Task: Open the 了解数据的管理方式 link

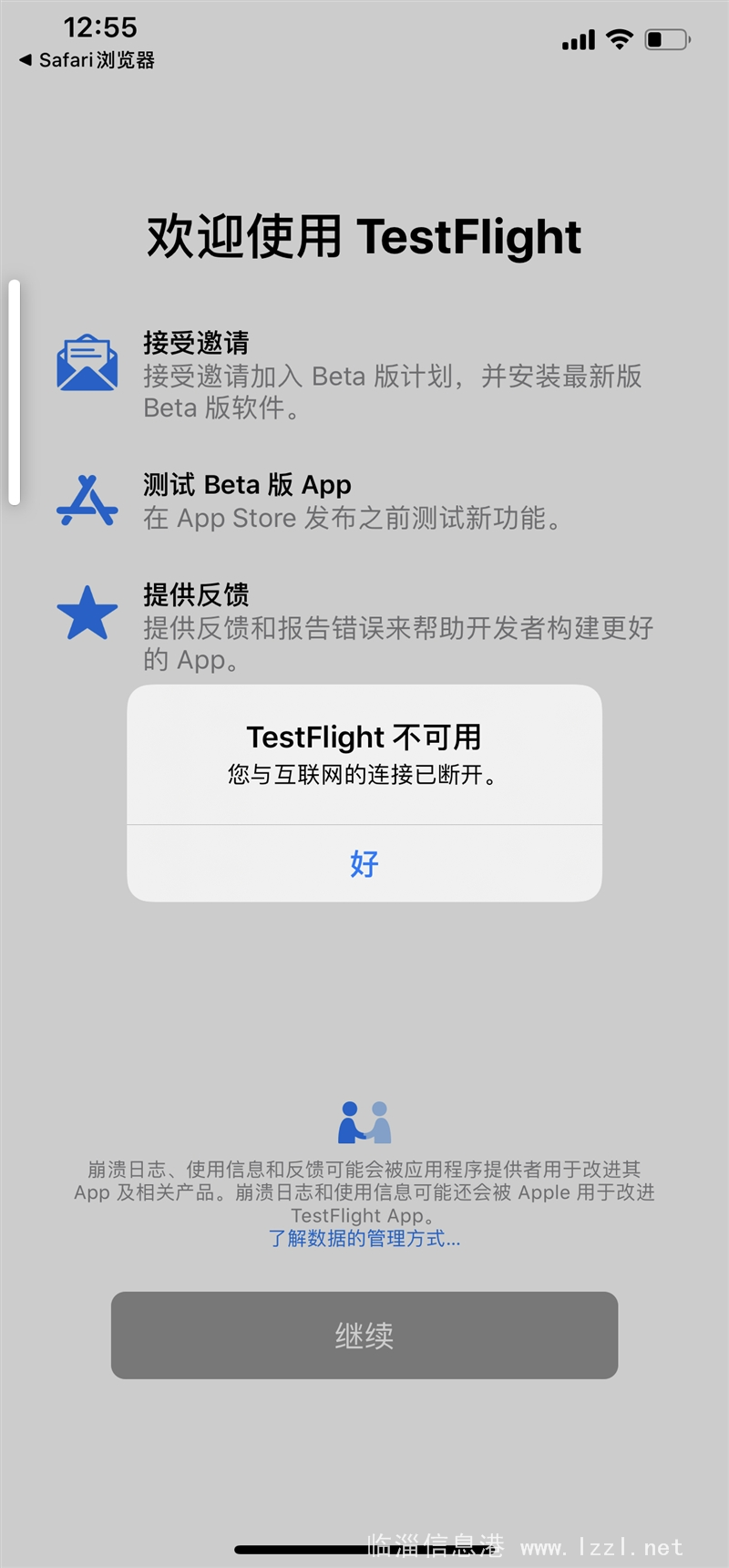Action: tap(364, 1239)
